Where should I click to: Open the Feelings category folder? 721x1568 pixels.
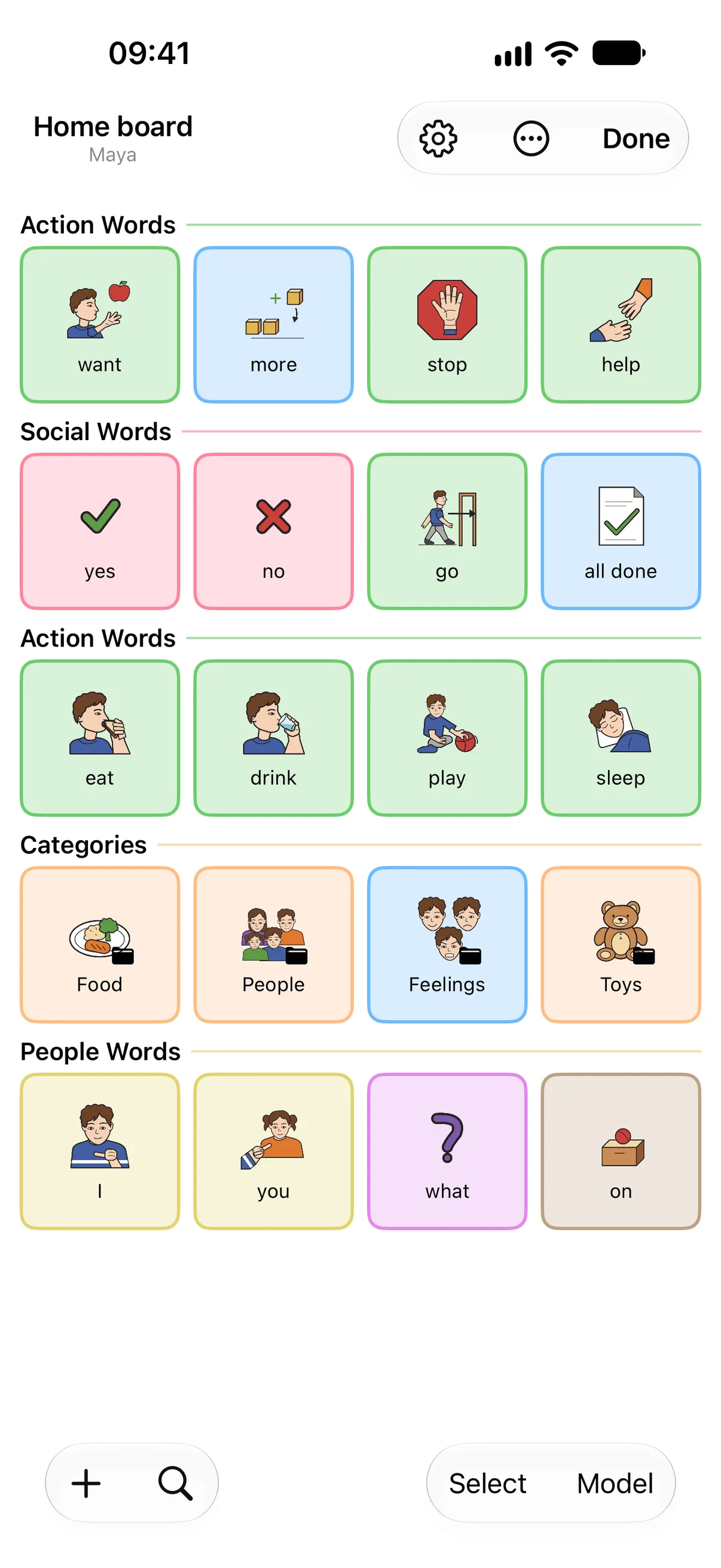(x=447, y=944)
